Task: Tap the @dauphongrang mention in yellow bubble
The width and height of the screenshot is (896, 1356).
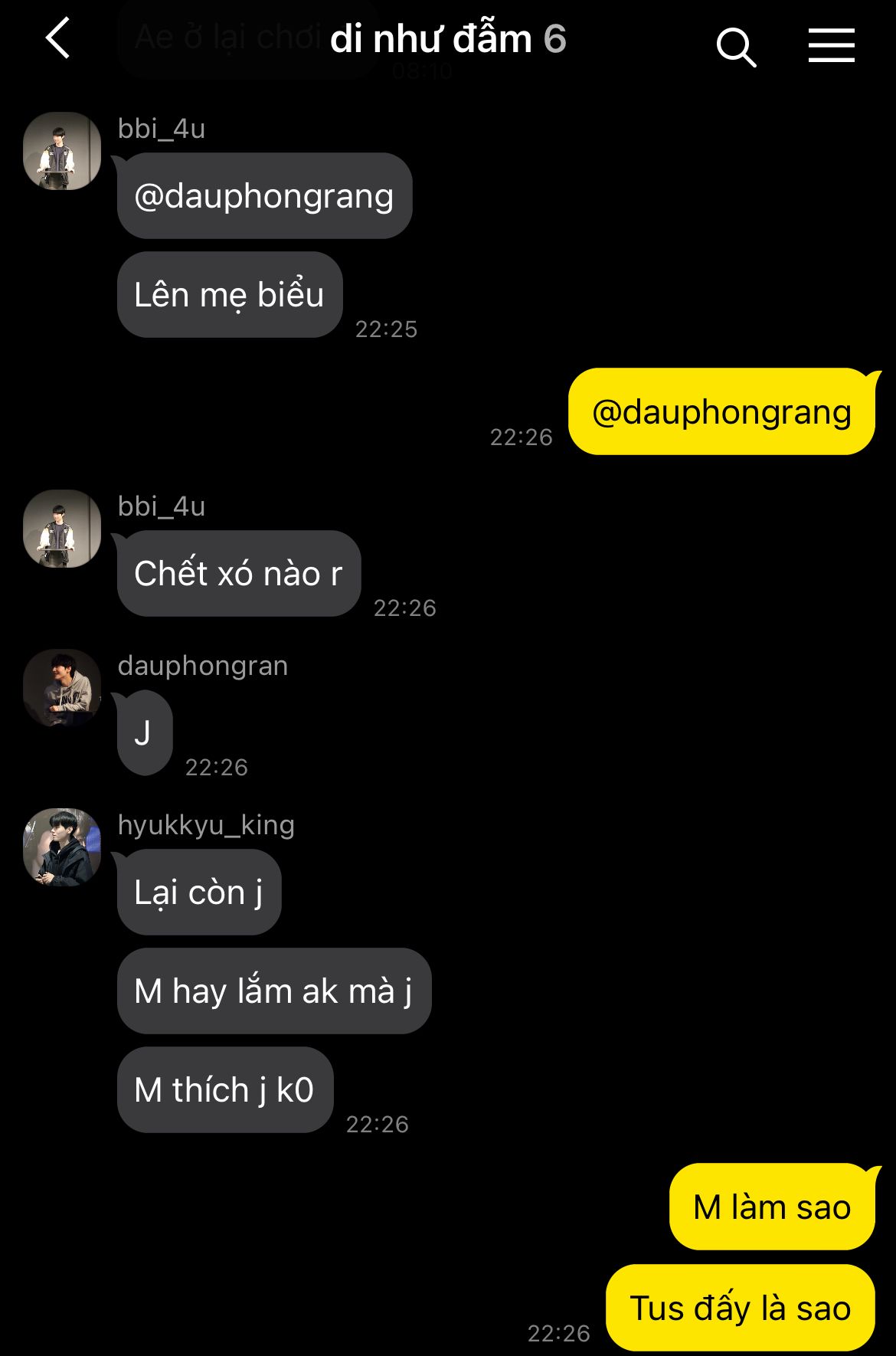Action: click(x=721, y=412)
